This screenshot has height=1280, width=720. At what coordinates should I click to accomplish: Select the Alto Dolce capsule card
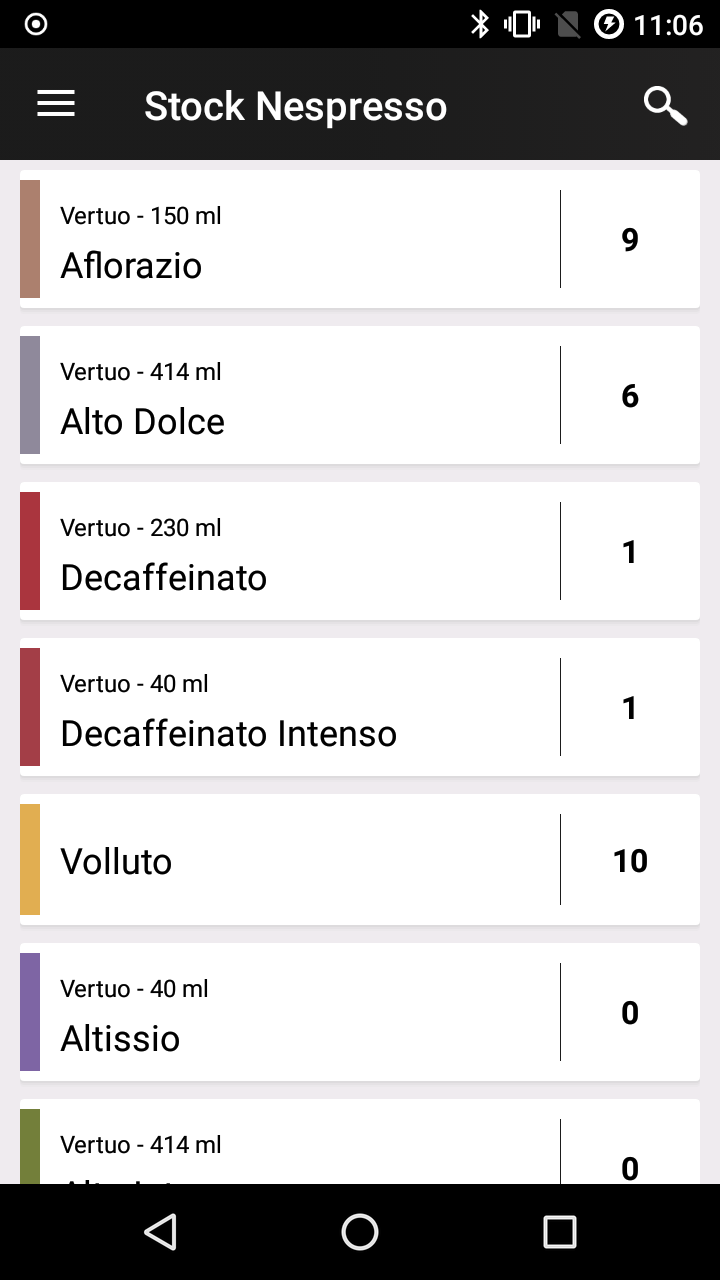(360, 395)
